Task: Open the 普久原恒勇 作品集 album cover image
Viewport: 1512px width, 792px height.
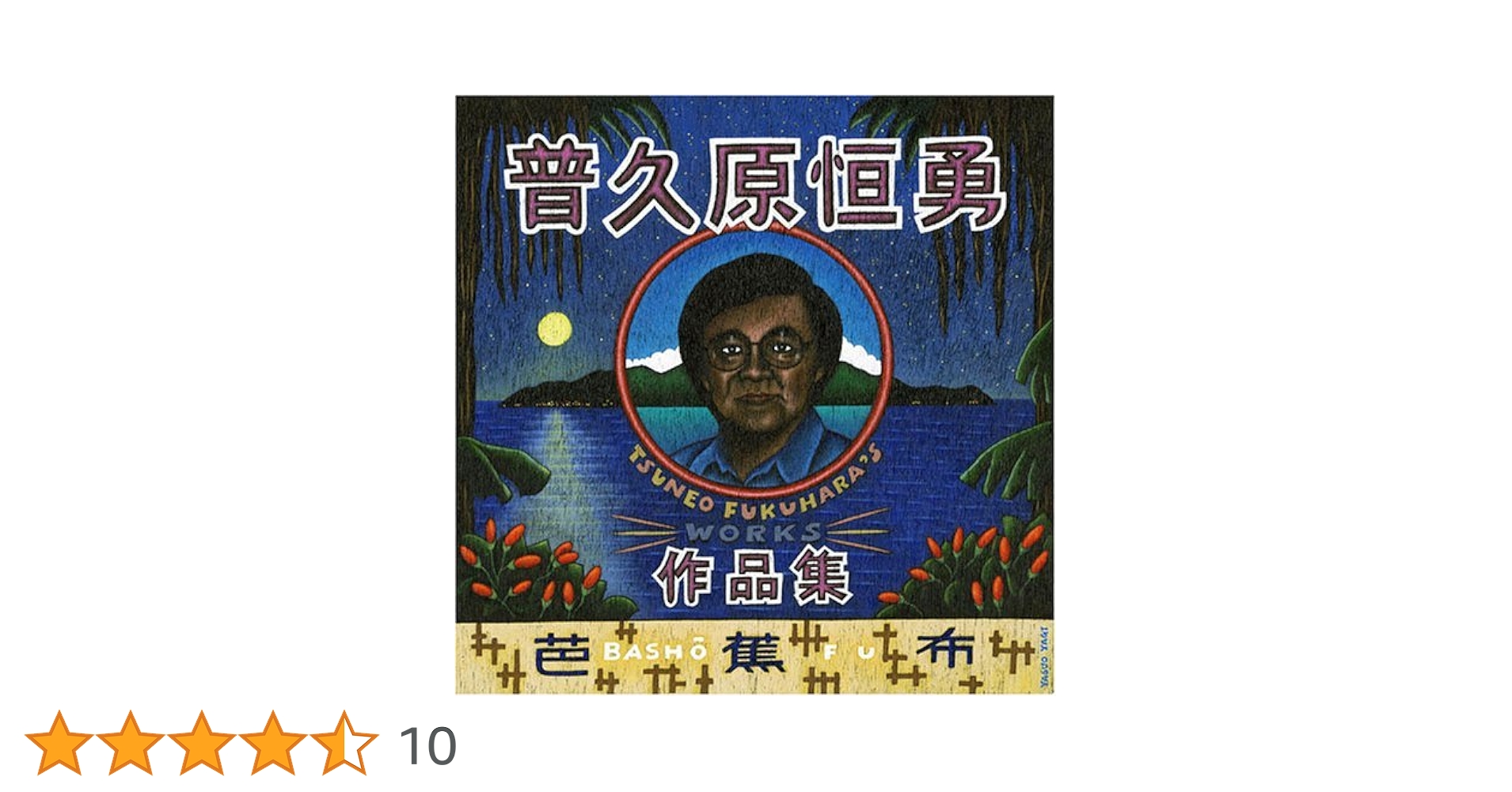Action: 754,394
